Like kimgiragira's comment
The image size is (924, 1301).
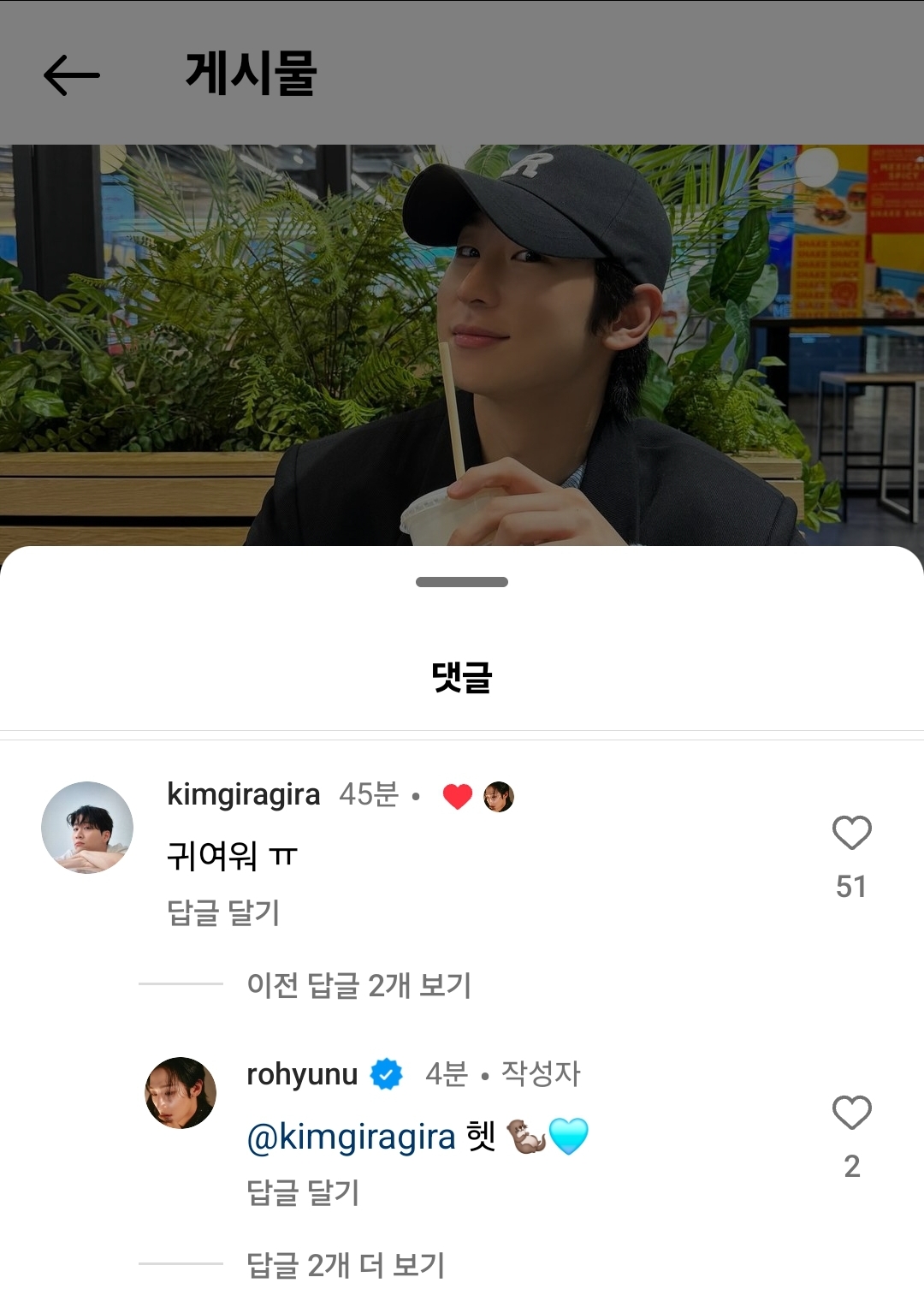click(851, 833)
